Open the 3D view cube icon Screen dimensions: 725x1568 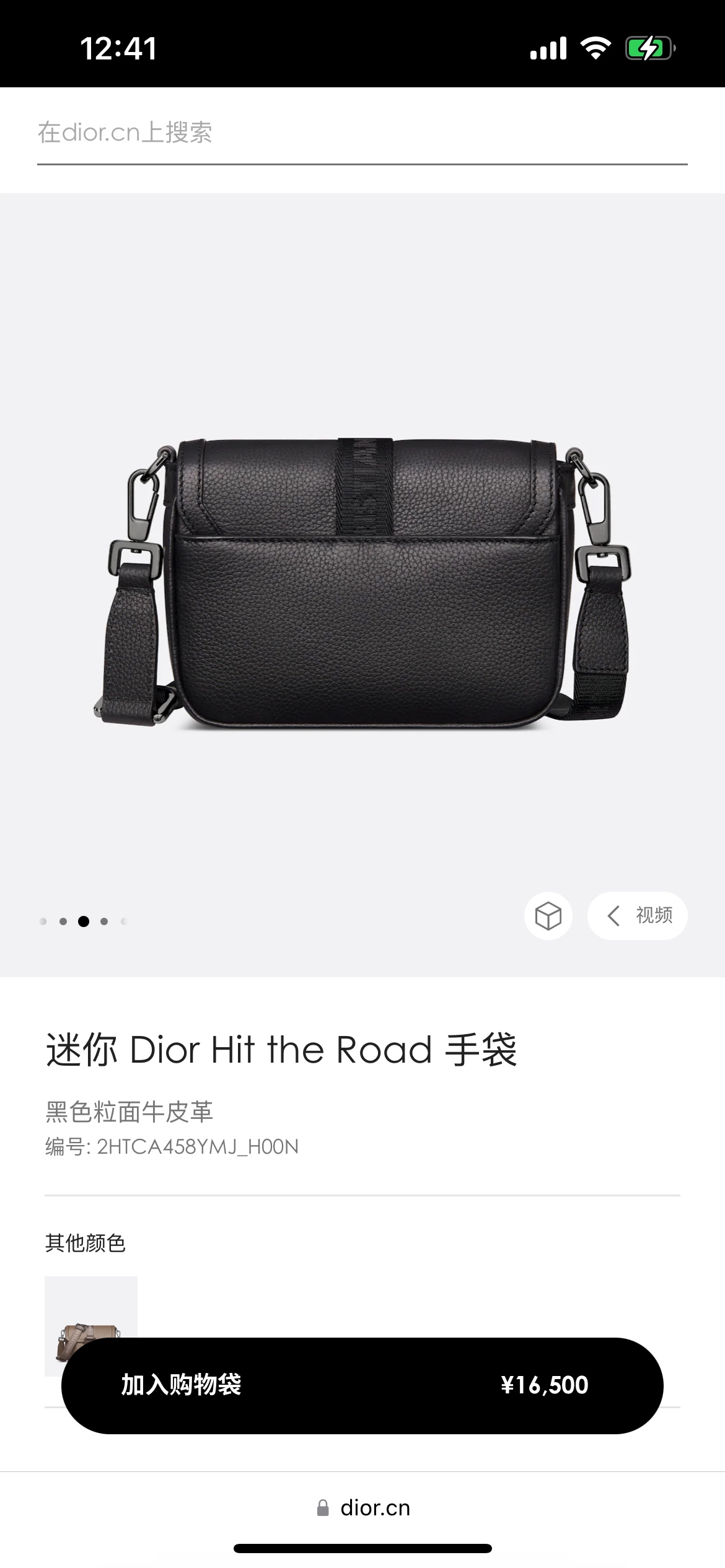coord(548,916)
